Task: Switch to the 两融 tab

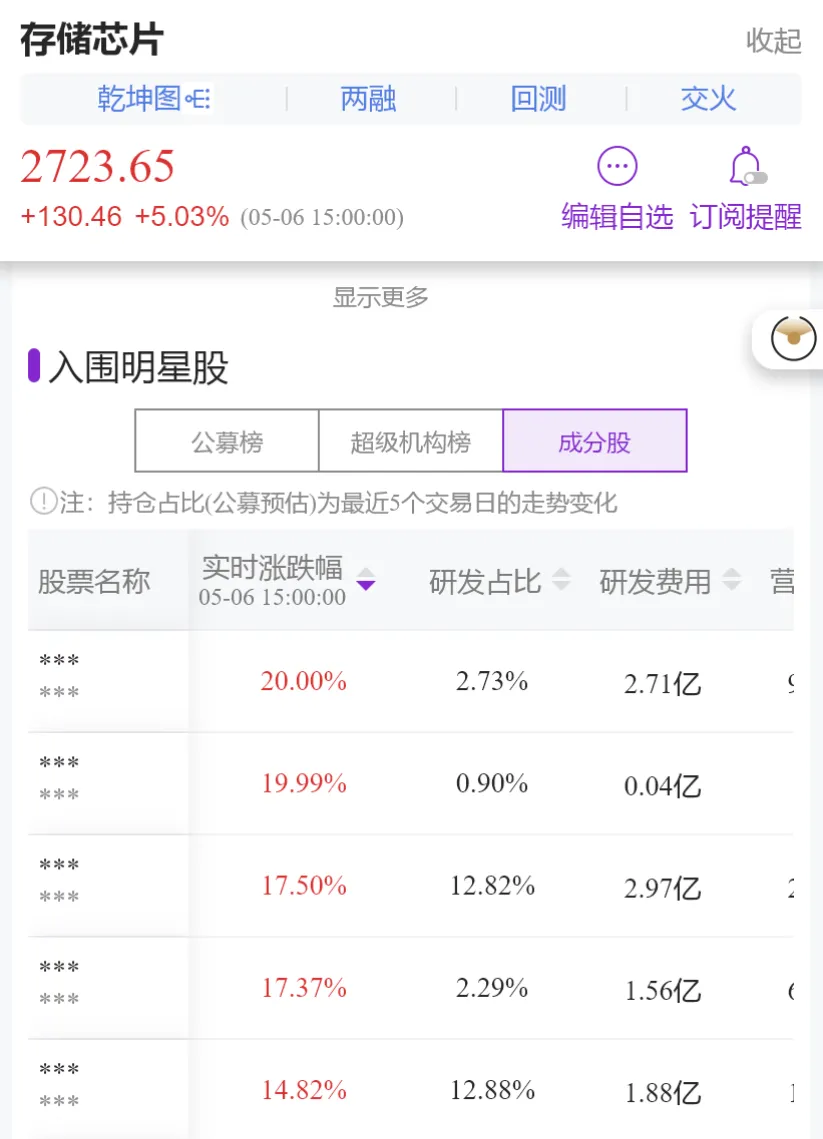Action: pos(368,99)
